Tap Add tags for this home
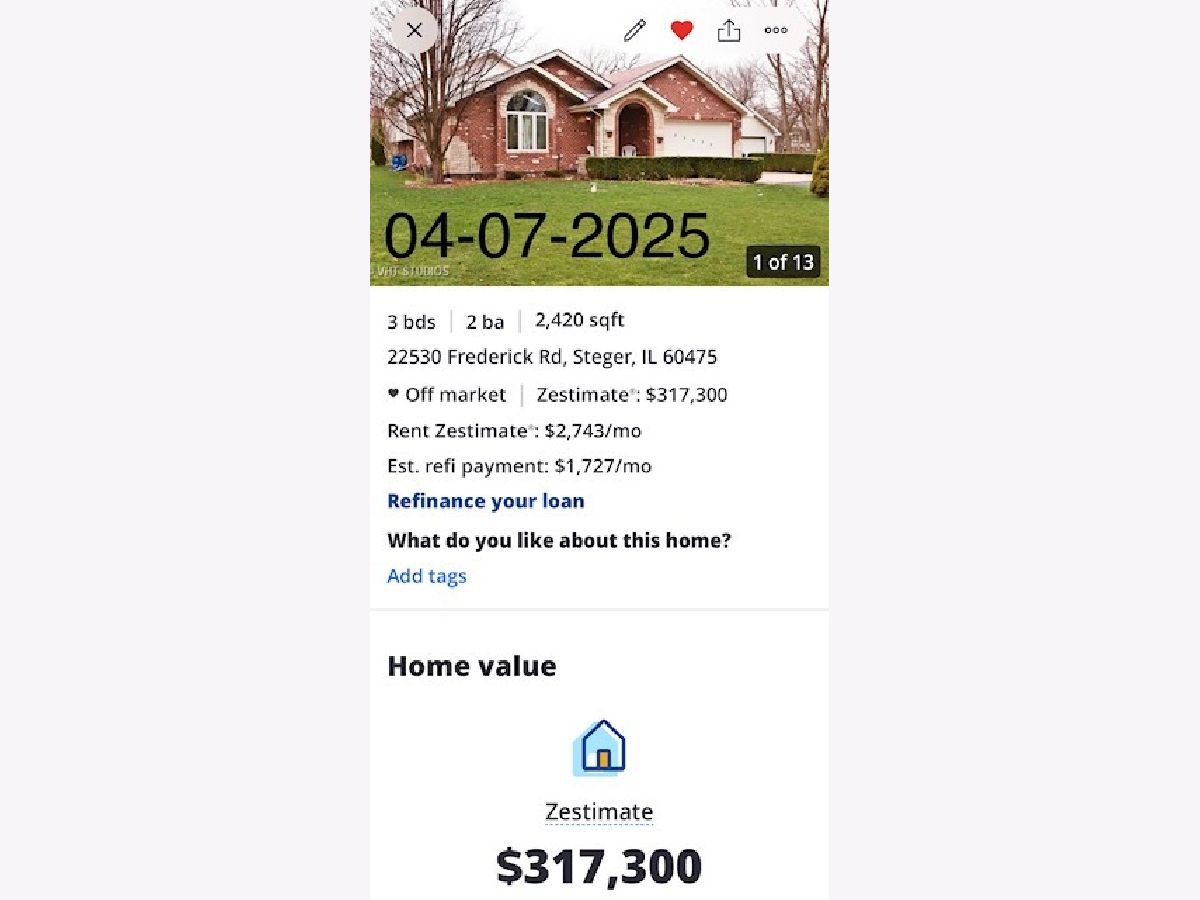Image resolution: width=1200 pixels, height=900 pixels. [x=427, y=576]
